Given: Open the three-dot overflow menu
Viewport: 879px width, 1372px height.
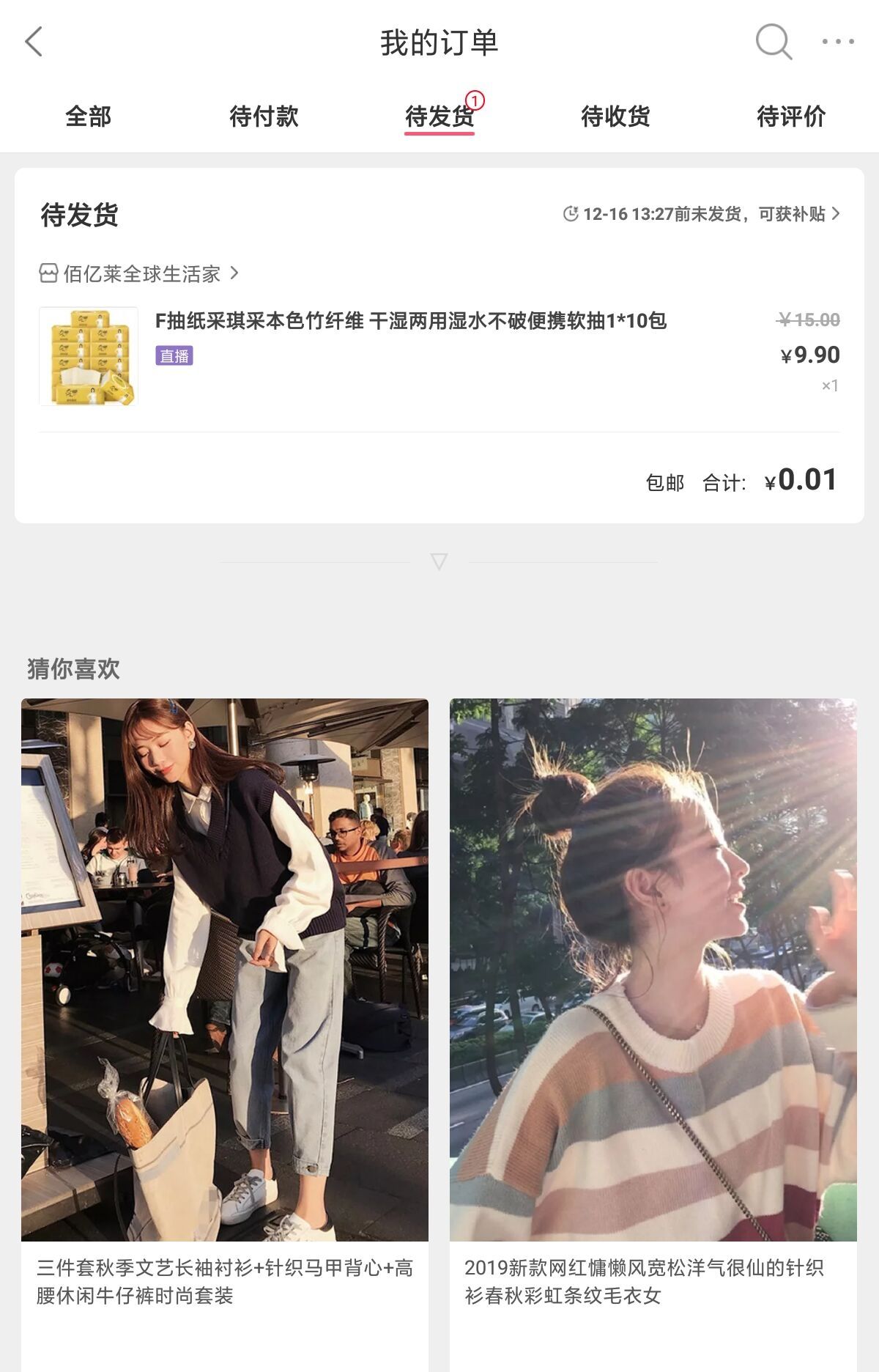Looking at the screenshot, I should point(837,42).
